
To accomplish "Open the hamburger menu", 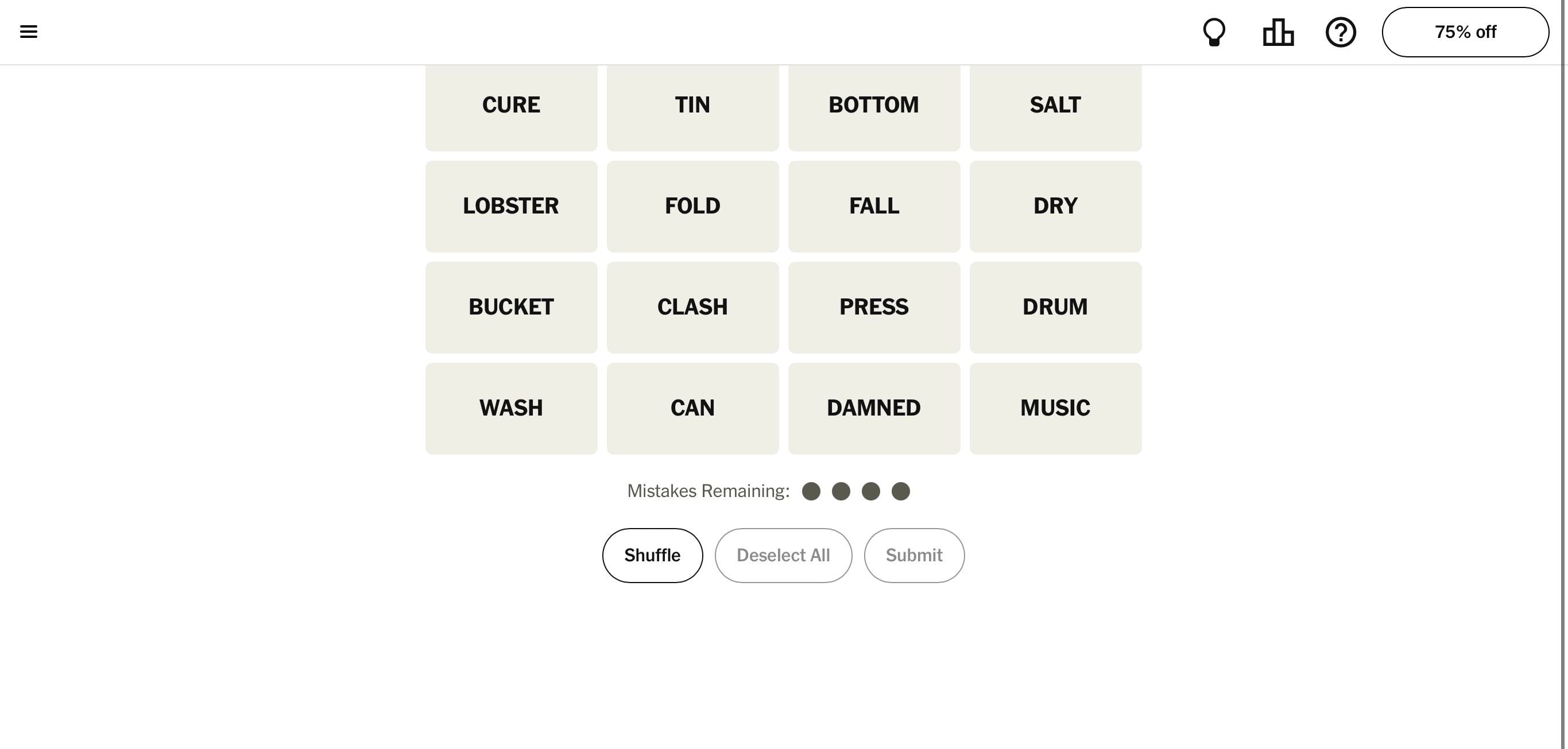I will (x=29, y=32).
